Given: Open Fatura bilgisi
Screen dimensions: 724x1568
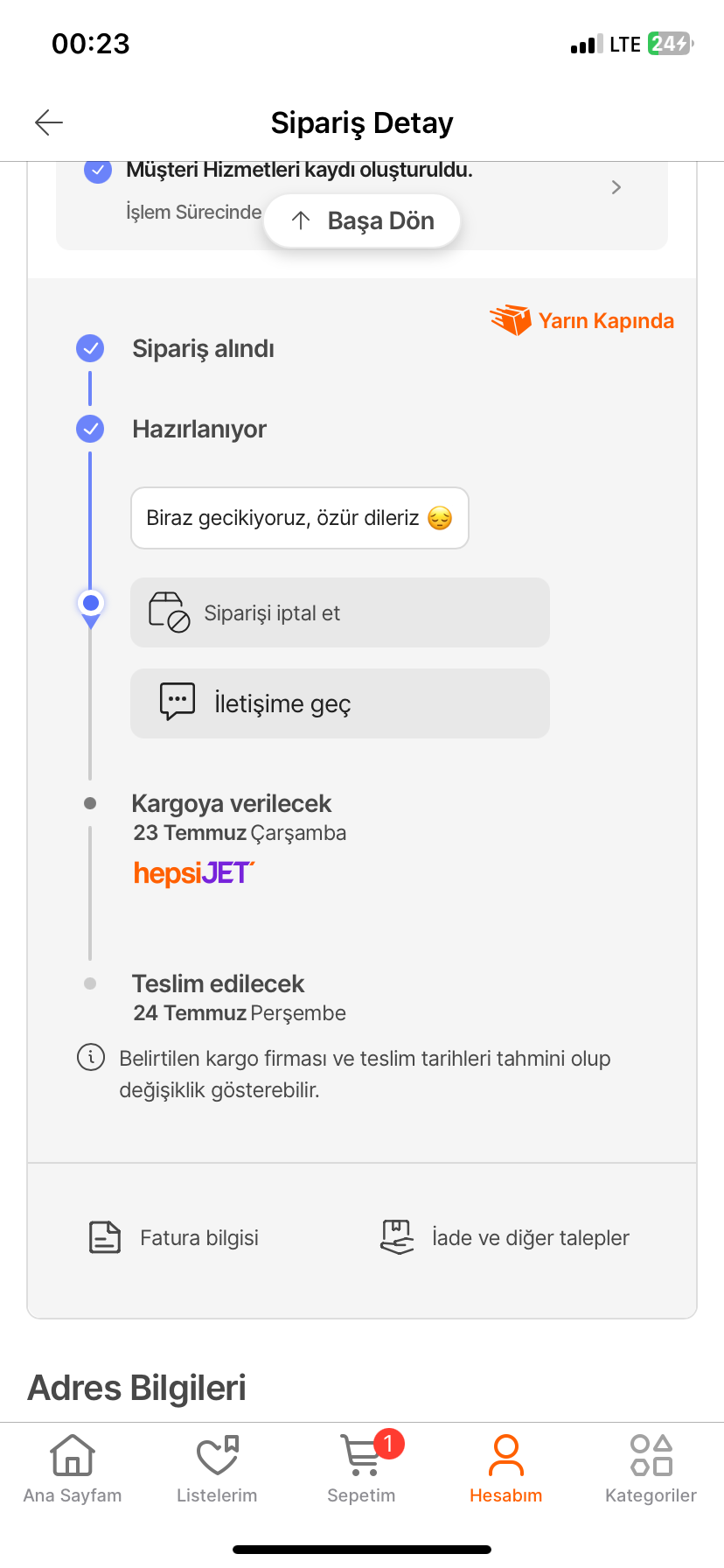Looking at the screenshot, I should point(174,1237).
